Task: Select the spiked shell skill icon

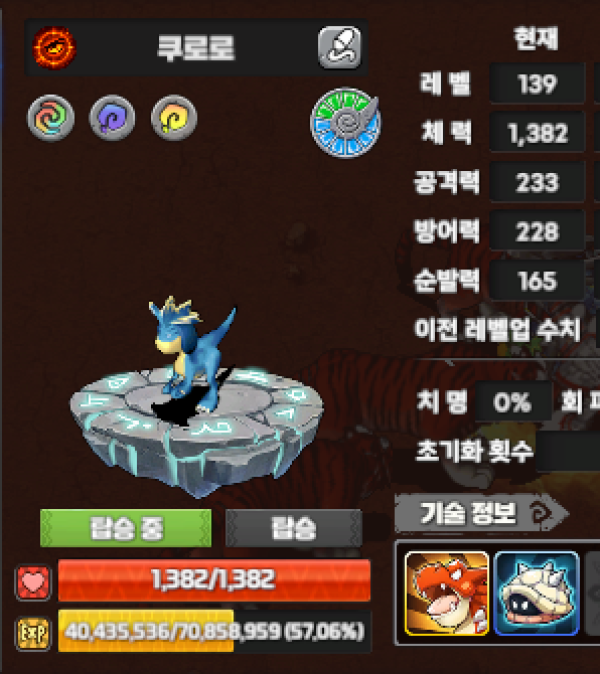Action: tap(537, 594)
